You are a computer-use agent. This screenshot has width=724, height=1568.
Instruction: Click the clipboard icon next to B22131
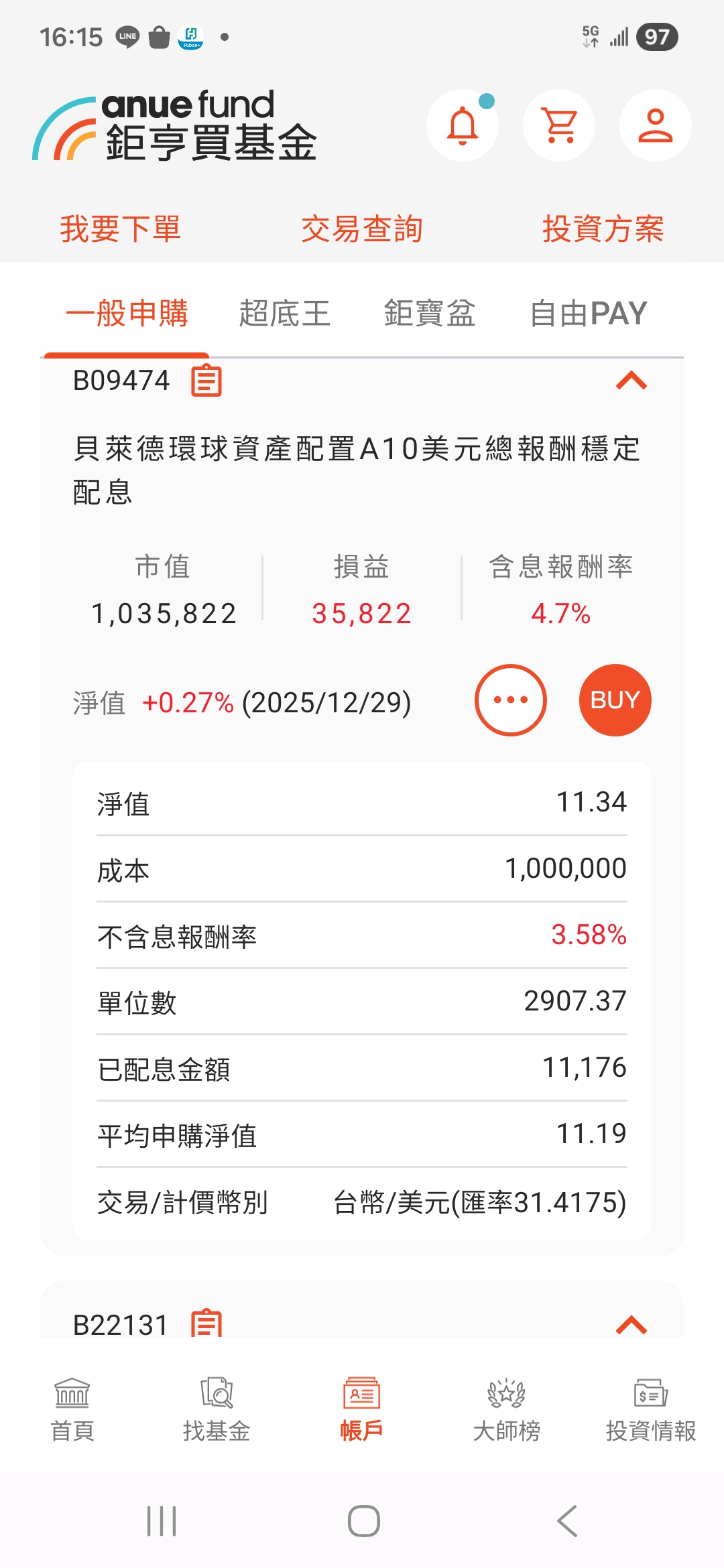click(x=205, y=1323)
